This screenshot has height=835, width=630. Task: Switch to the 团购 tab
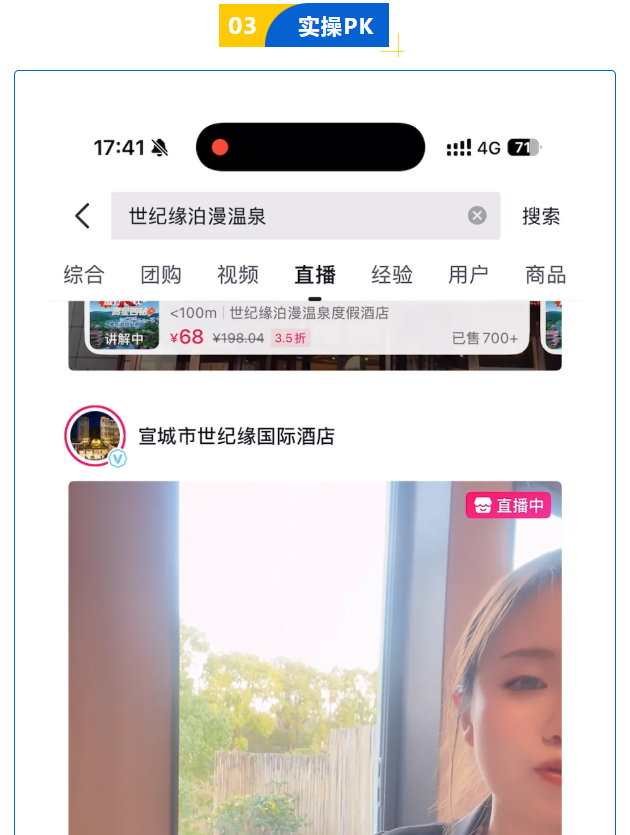tap(161, 275)
